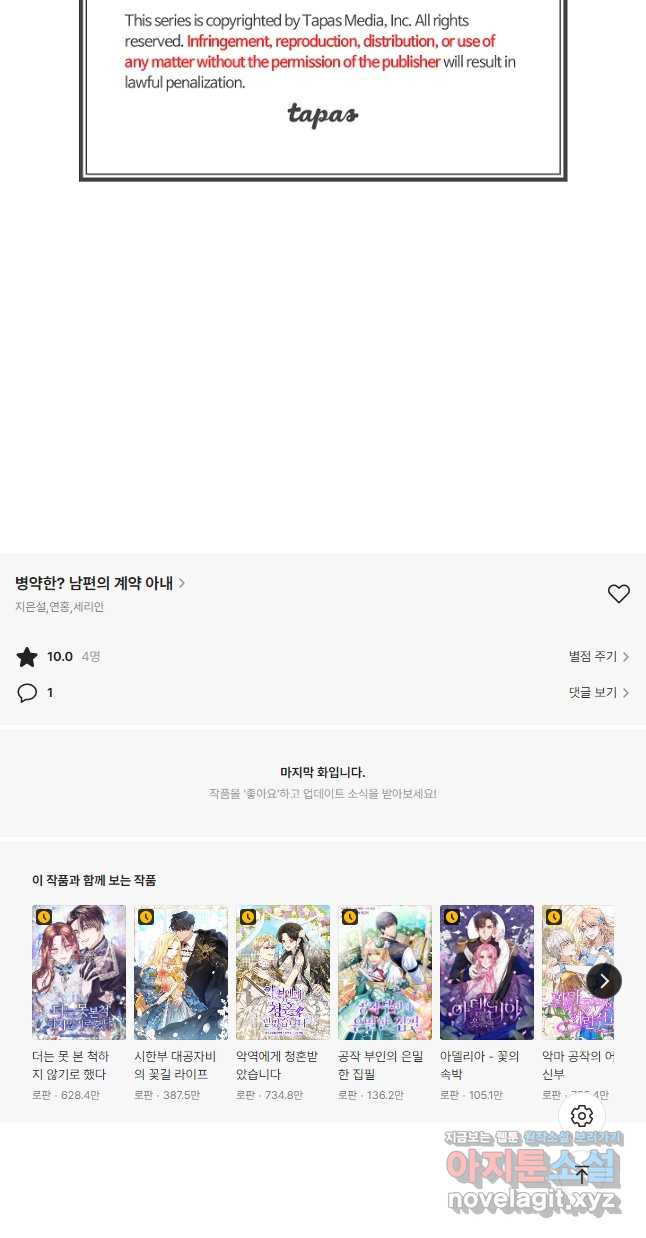Like this series with the heart icon

point(619,594)
